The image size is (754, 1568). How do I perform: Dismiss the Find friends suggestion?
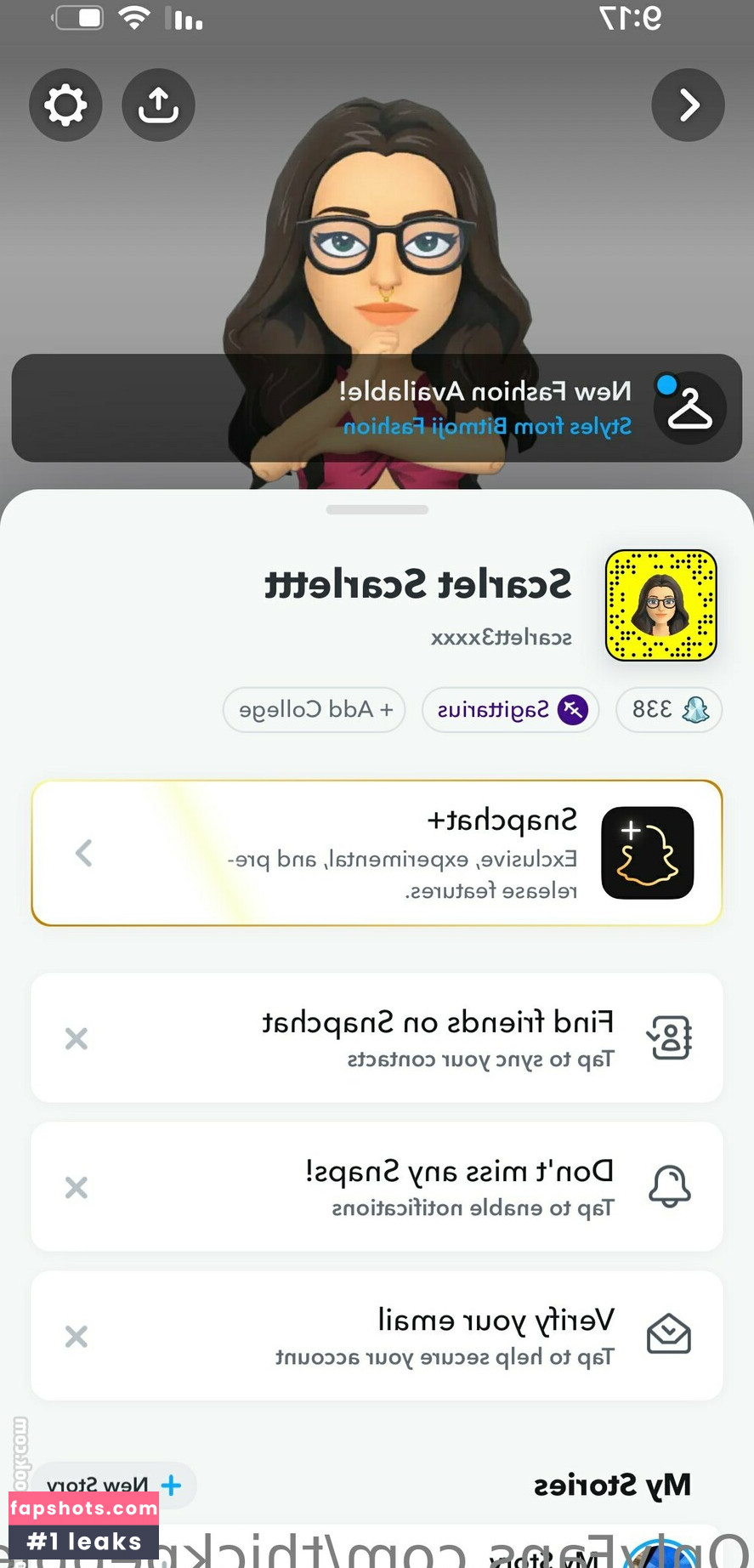coord(77,1038)
